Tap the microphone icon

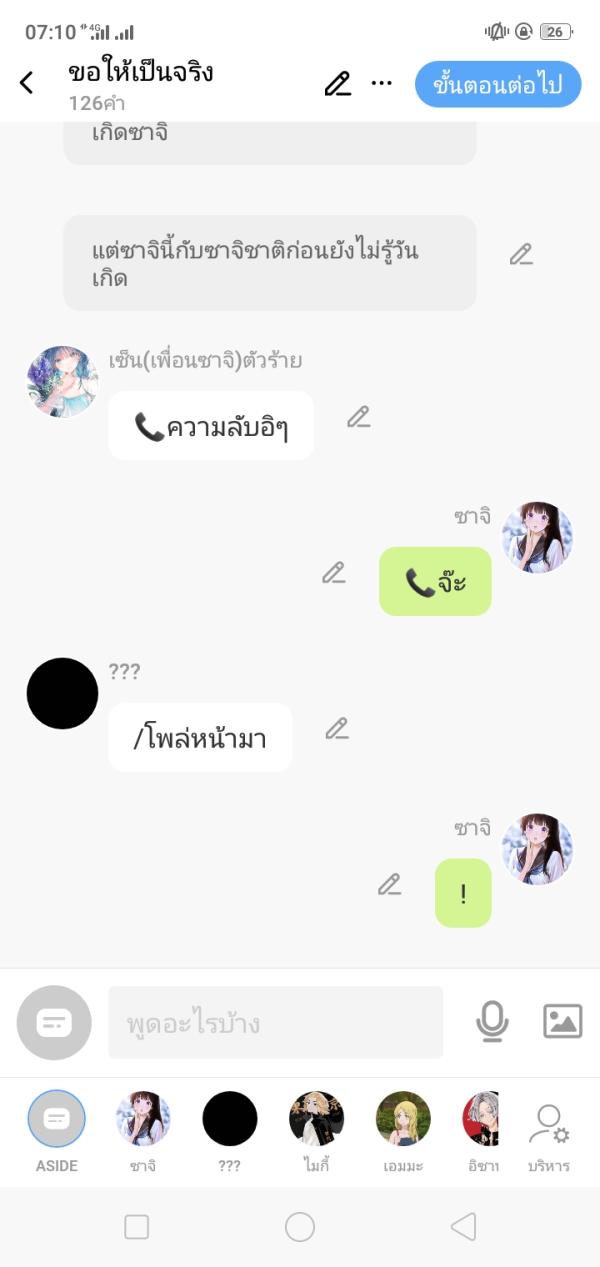[x=491, y=1021]
